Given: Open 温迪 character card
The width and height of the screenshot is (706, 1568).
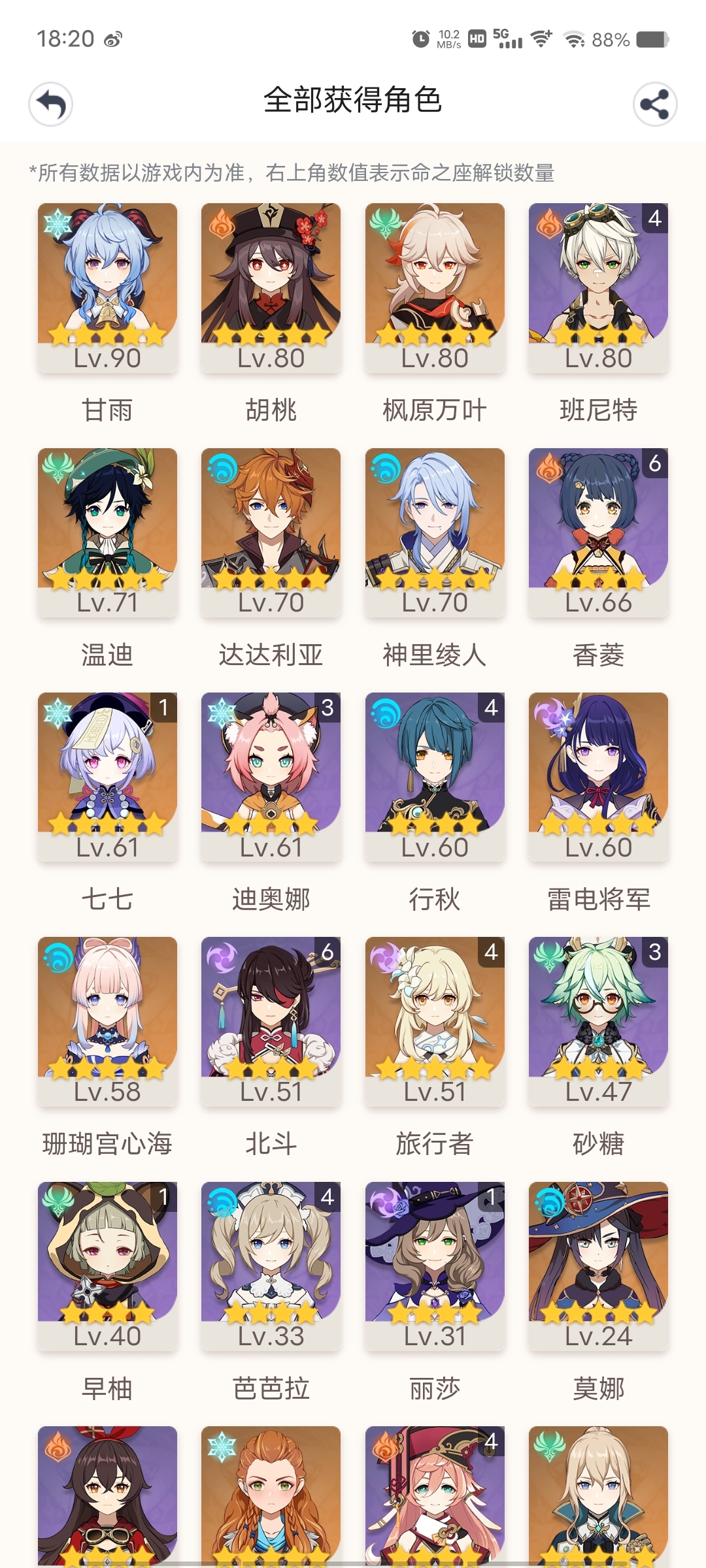Looking at the screenshot, I should [107, 532].
